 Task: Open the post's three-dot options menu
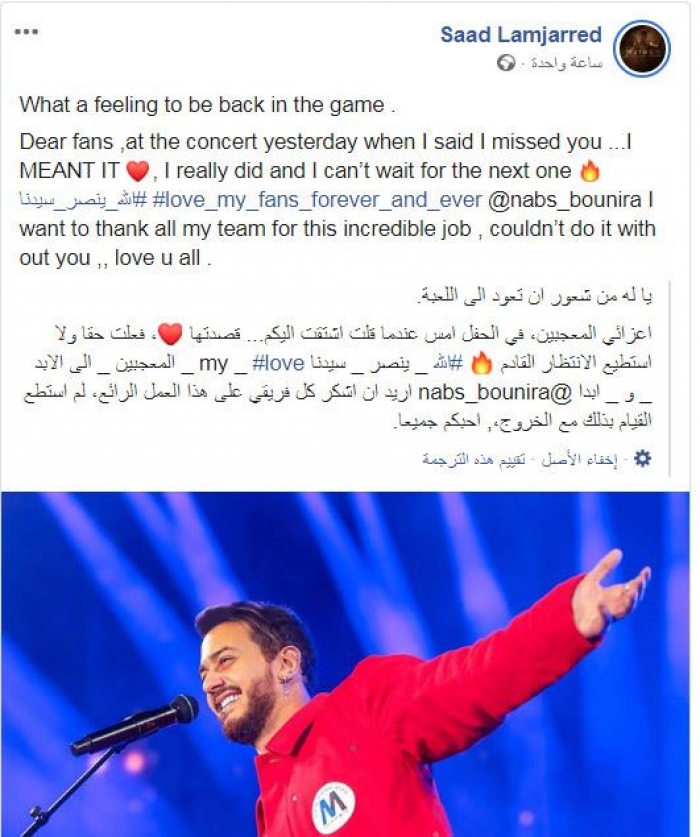click(27, 32)
